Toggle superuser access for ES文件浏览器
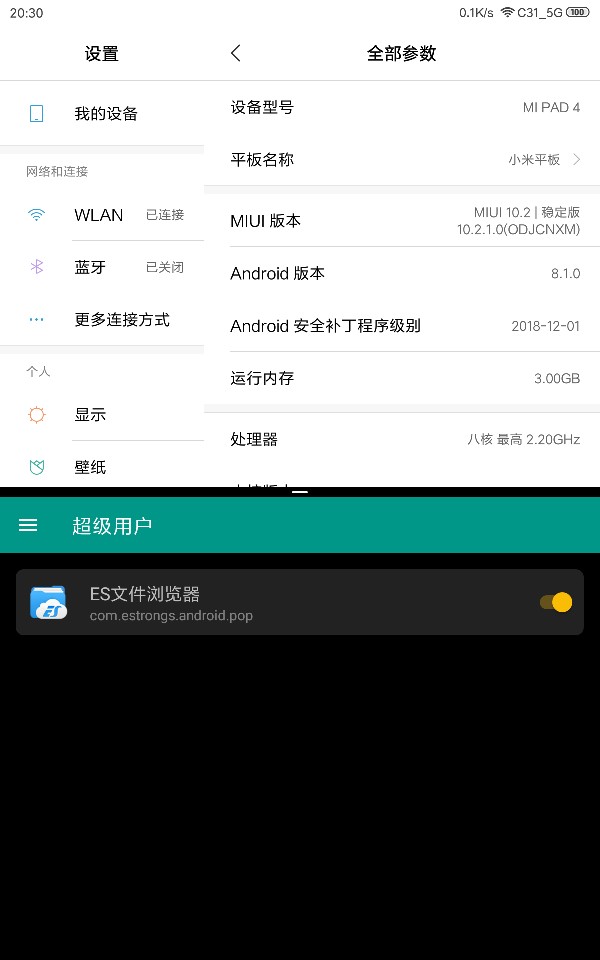Screen dimensions: 600x960 (x=555, y=602)
